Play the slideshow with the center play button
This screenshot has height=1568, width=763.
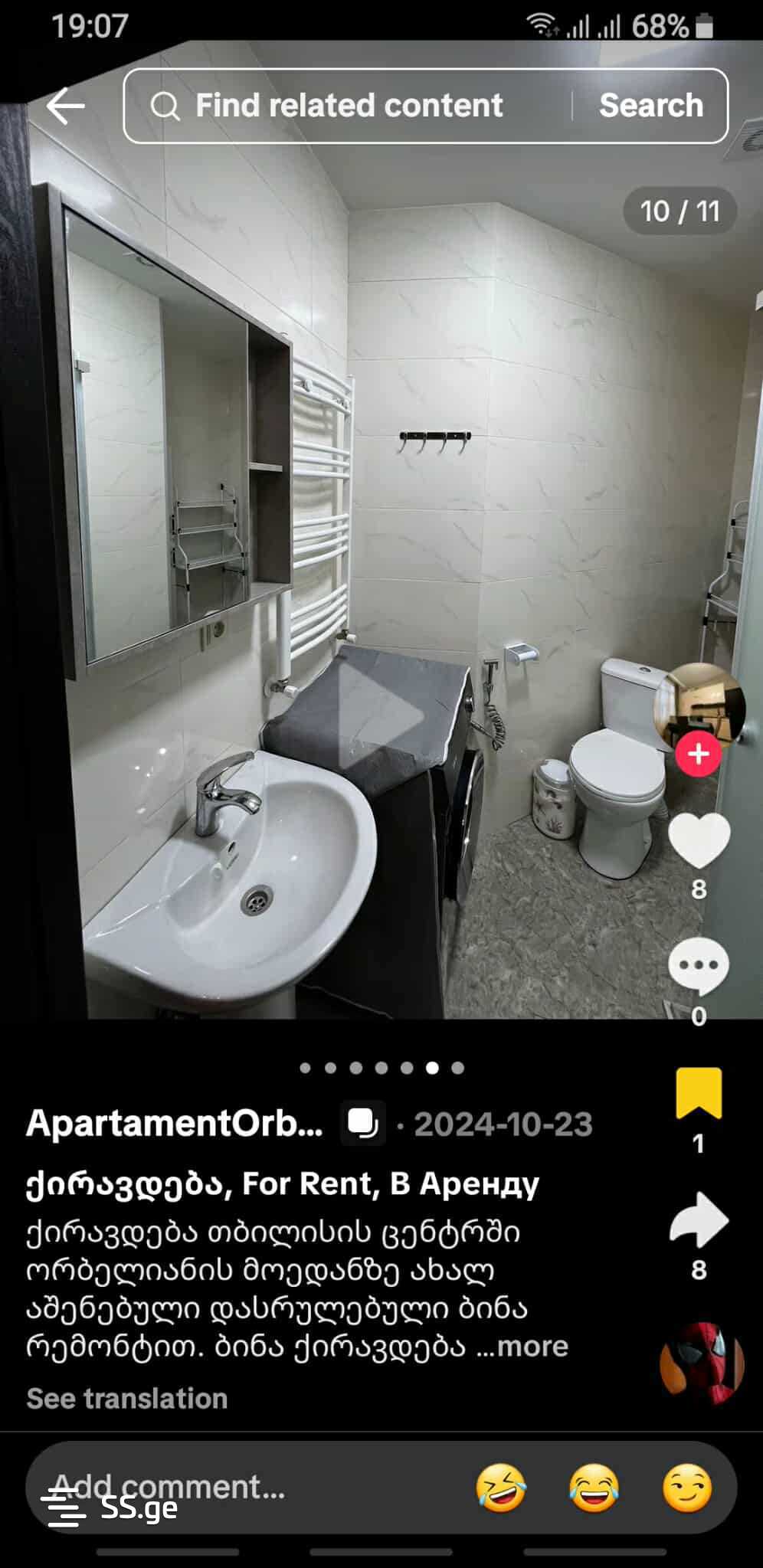(381, 718)
